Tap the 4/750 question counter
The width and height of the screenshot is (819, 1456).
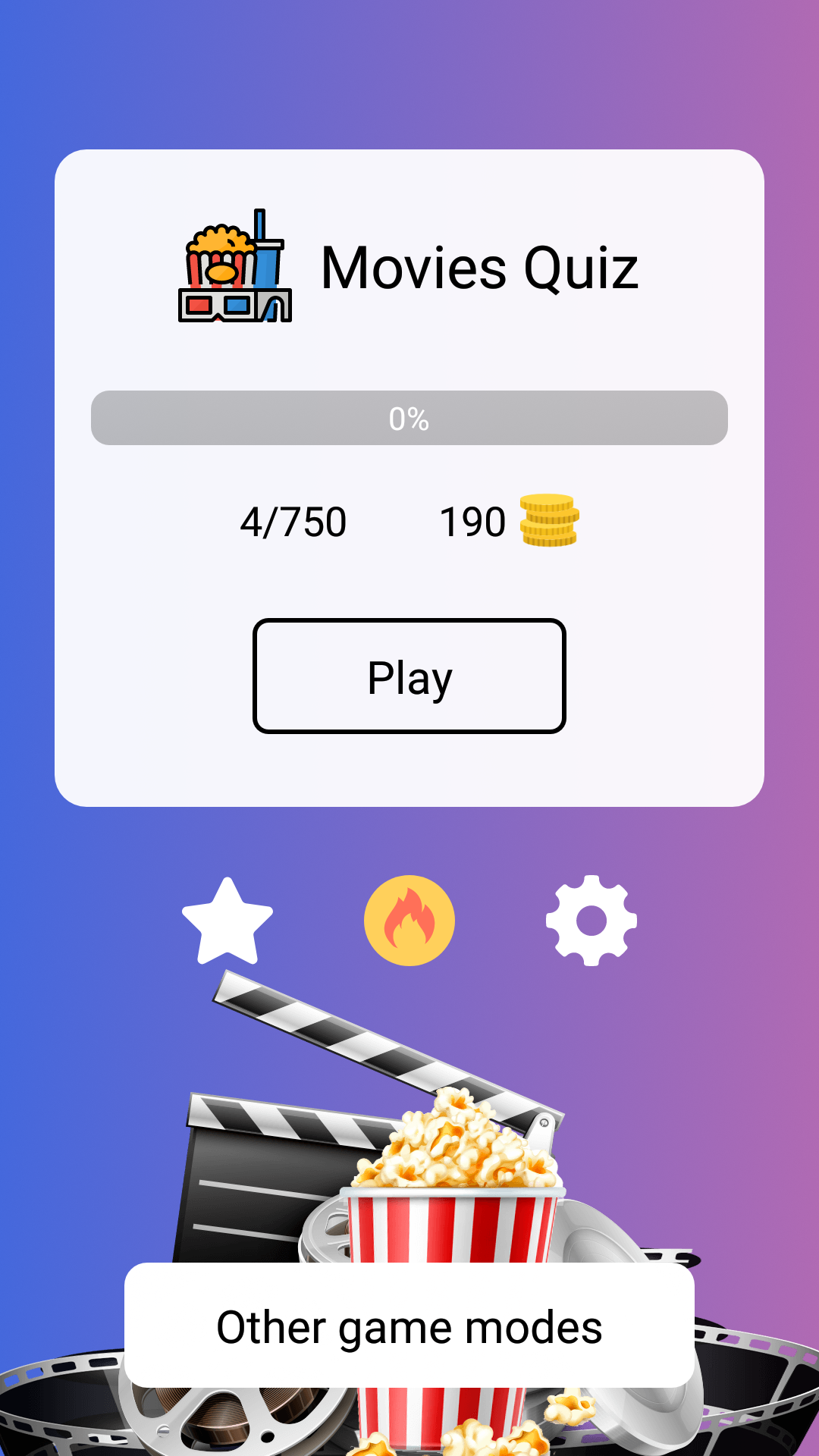tap(293, 521)
